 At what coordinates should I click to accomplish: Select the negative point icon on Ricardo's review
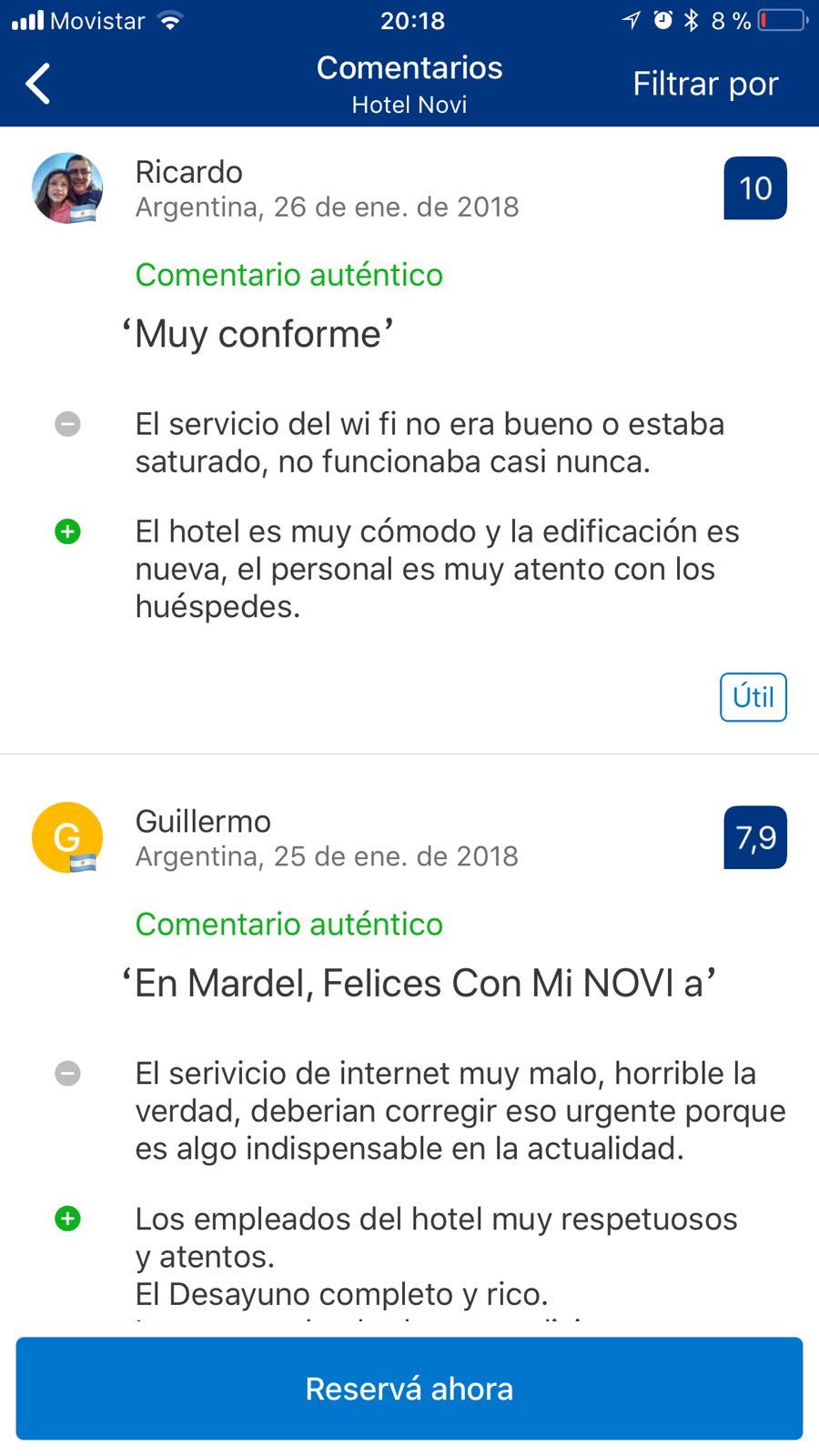(x=67, y=424)
